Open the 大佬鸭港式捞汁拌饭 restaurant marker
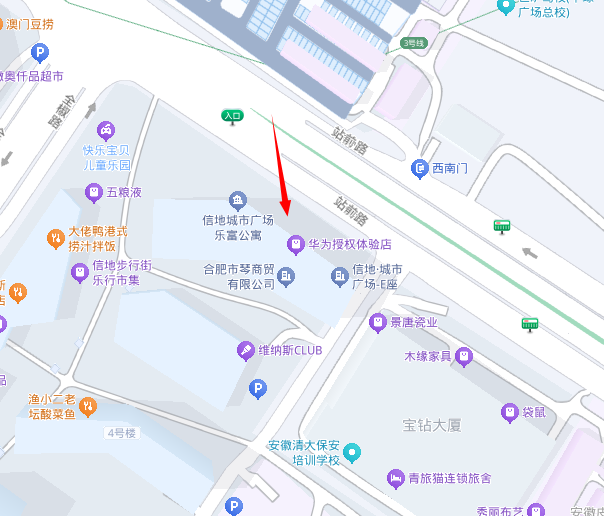Image resolution: width=604 pixels, height=516 pixels. [x=55, y=238]
